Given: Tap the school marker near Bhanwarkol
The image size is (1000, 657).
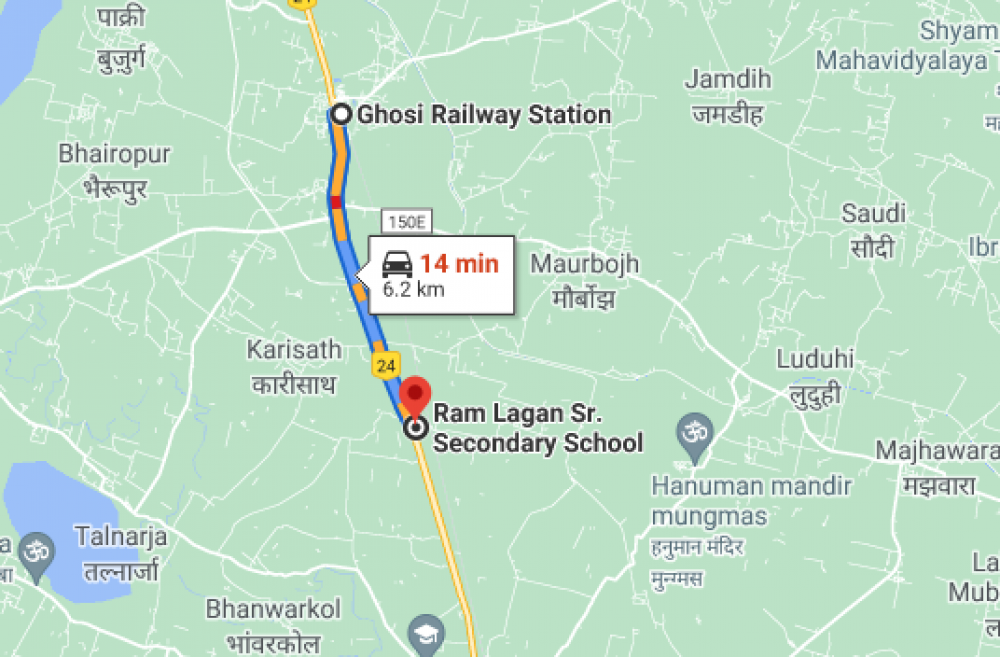Looking at the screenshot, I should (427, 631).
